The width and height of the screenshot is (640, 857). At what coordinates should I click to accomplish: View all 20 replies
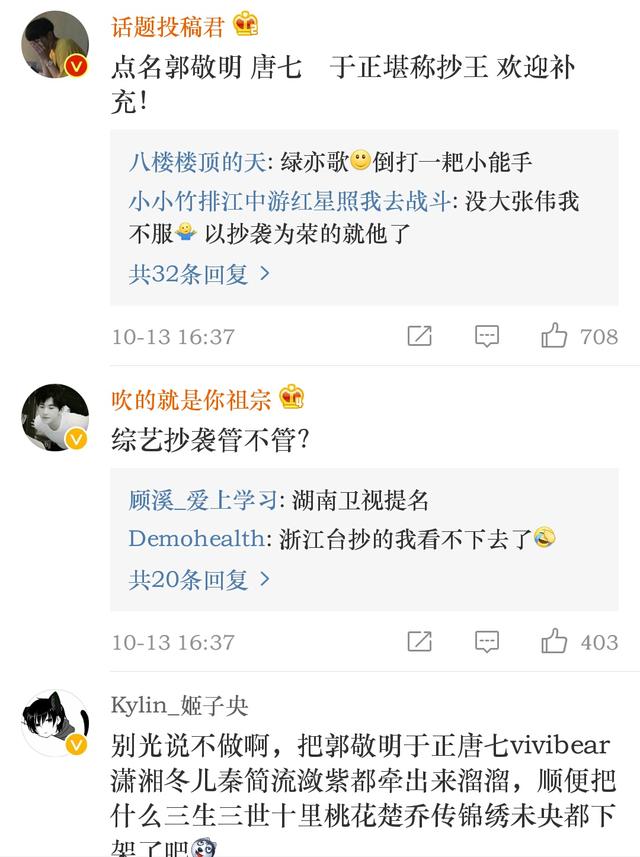199,579
